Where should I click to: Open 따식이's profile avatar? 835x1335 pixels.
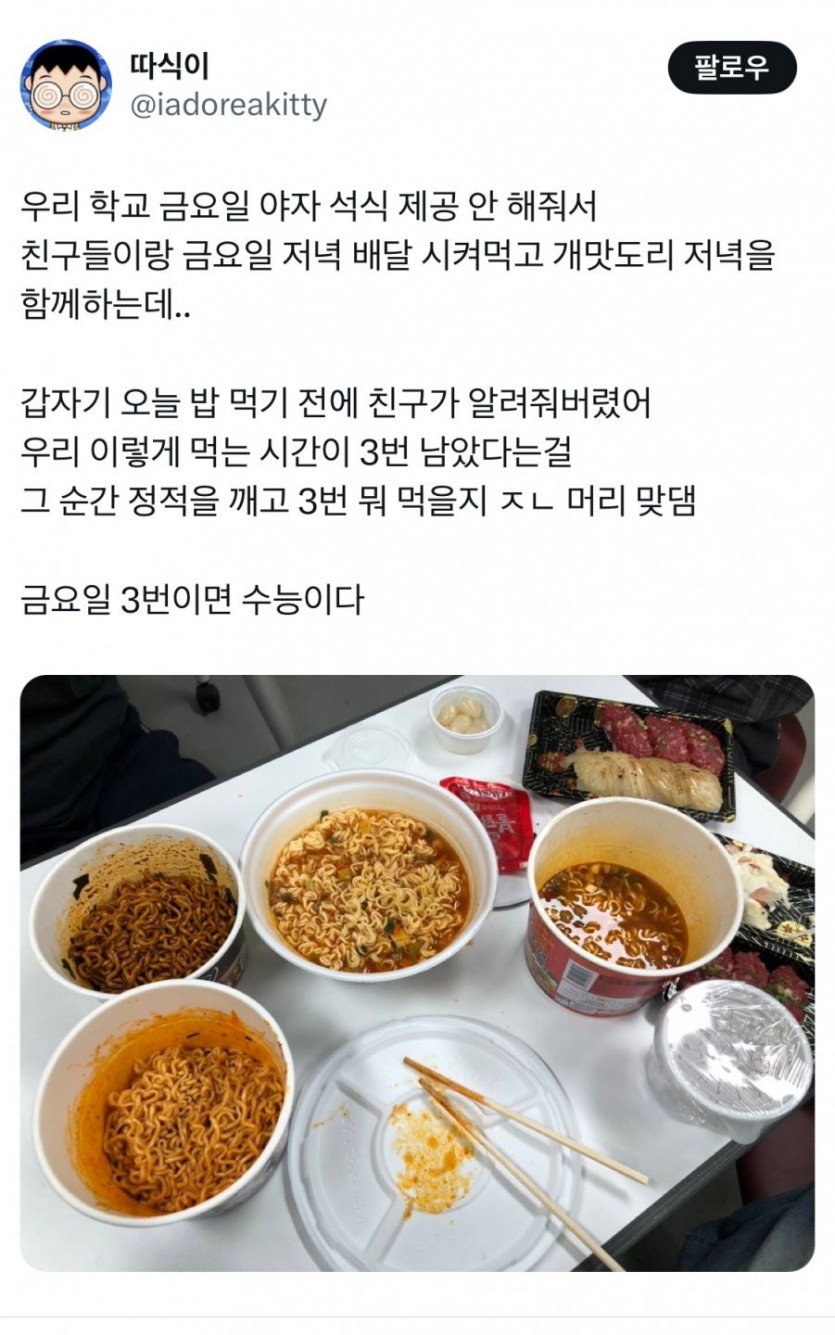point(66,86)
